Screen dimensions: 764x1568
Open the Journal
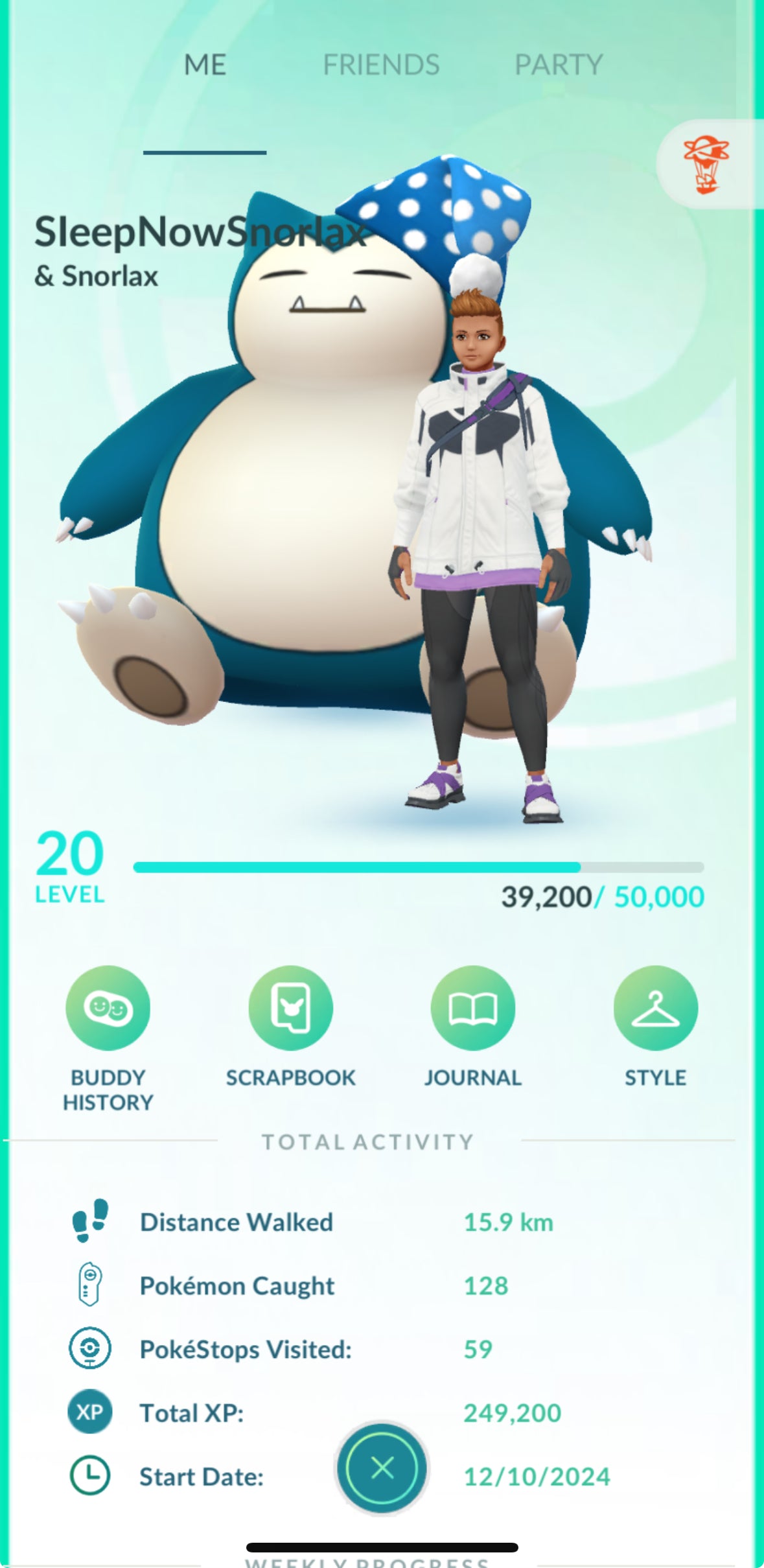pyautogui.click(x=473, y=1008)
